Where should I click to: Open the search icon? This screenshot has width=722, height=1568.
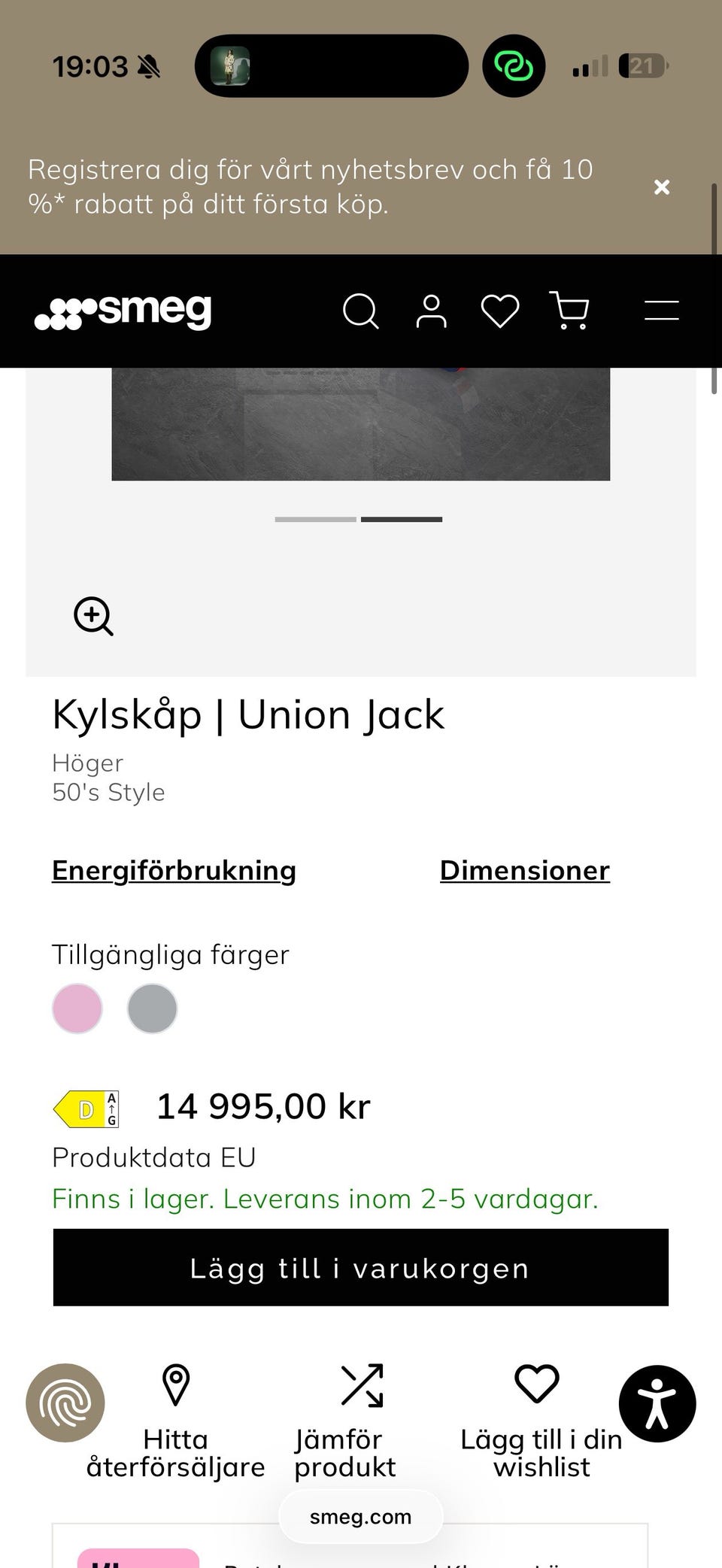(361, 310)
